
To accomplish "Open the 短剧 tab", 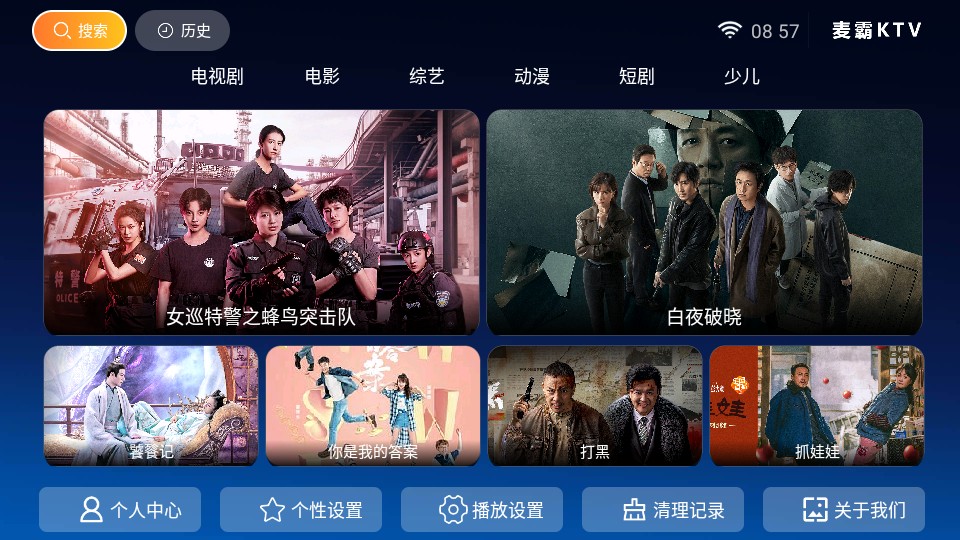I will (636, 76).
